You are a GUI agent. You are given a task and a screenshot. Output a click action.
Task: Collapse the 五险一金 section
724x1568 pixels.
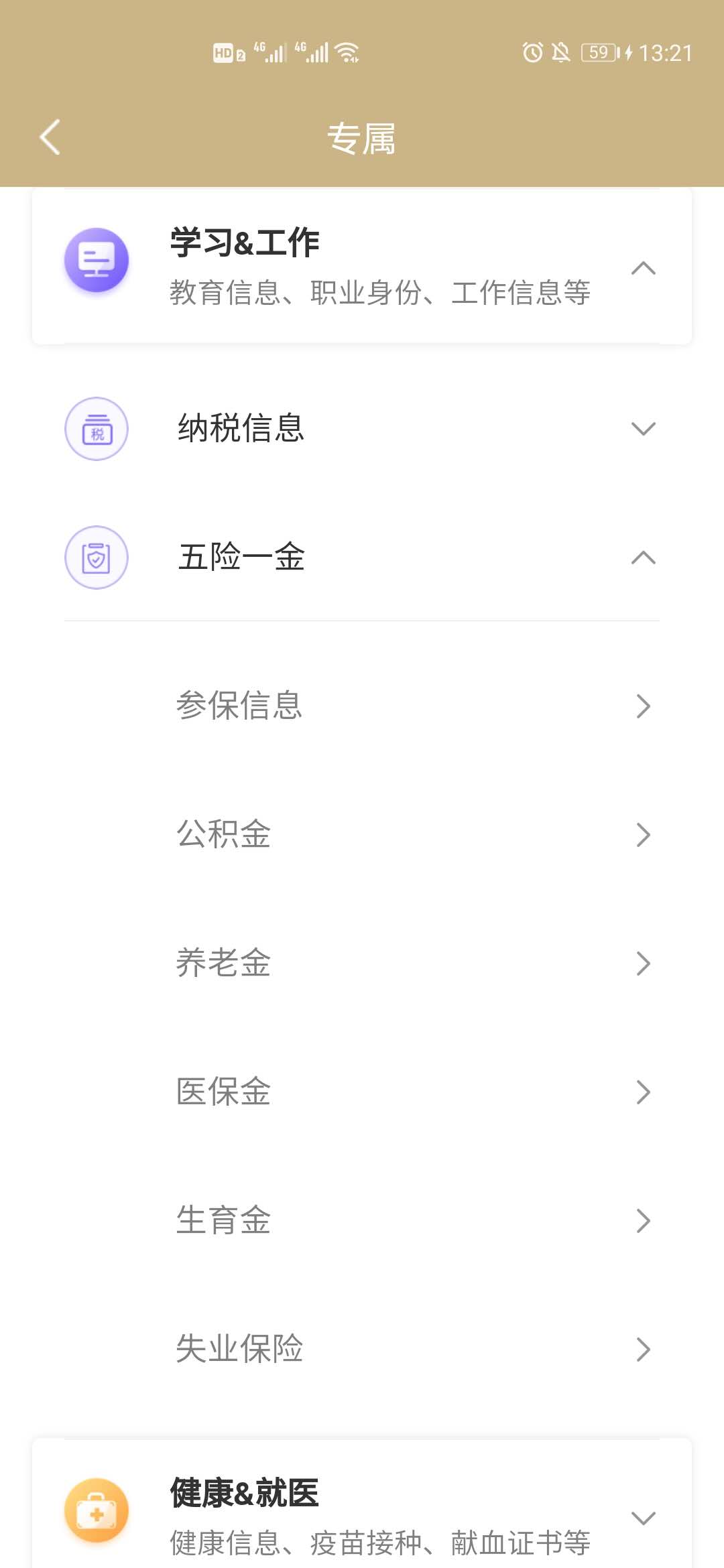pos(643,558)
